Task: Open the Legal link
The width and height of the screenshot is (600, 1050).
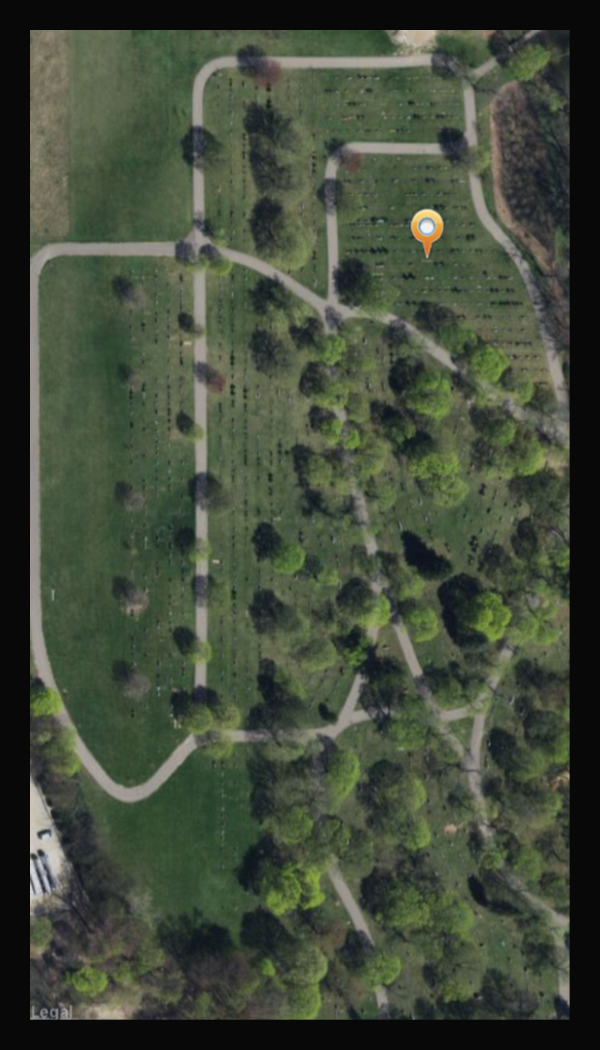Action: tap(51, 1012)
